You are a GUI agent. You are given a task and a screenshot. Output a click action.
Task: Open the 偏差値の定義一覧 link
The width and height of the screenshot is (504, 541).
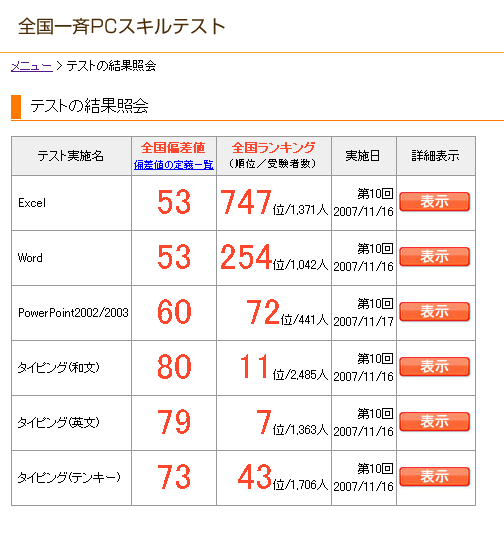174,165
